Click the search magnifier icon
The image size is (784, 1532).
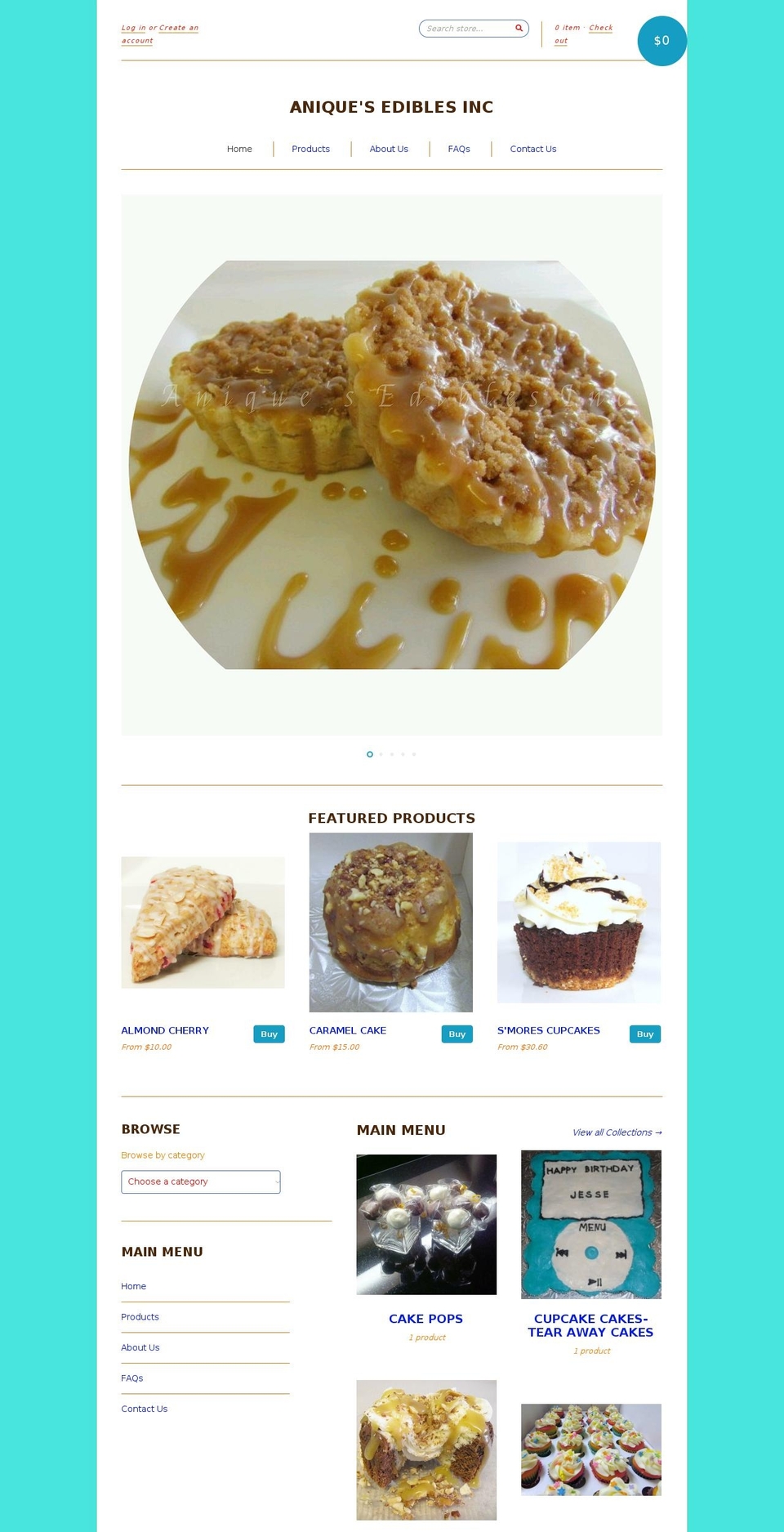tap(519, 28)
